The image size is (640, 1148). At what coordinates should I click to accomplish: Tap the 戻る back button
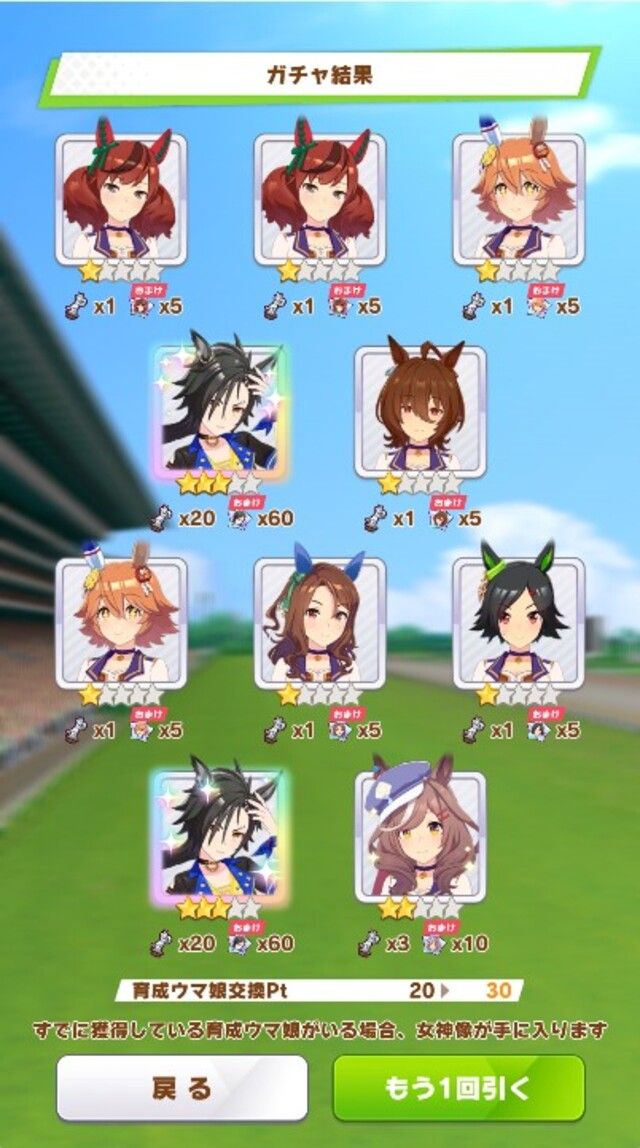tap(181, 1088)
